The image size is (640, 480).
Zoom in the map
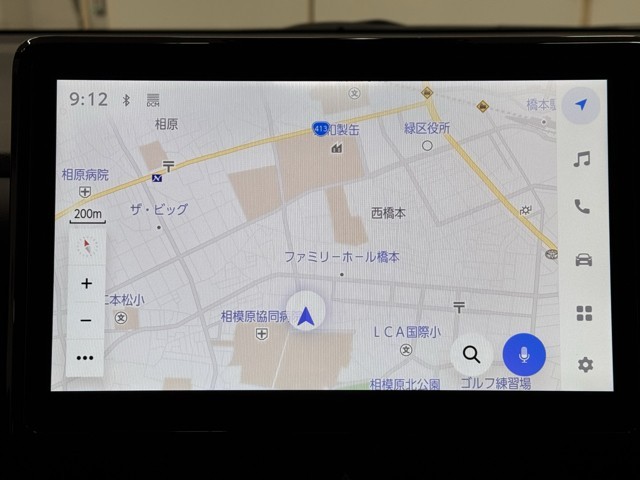(86, 284)
